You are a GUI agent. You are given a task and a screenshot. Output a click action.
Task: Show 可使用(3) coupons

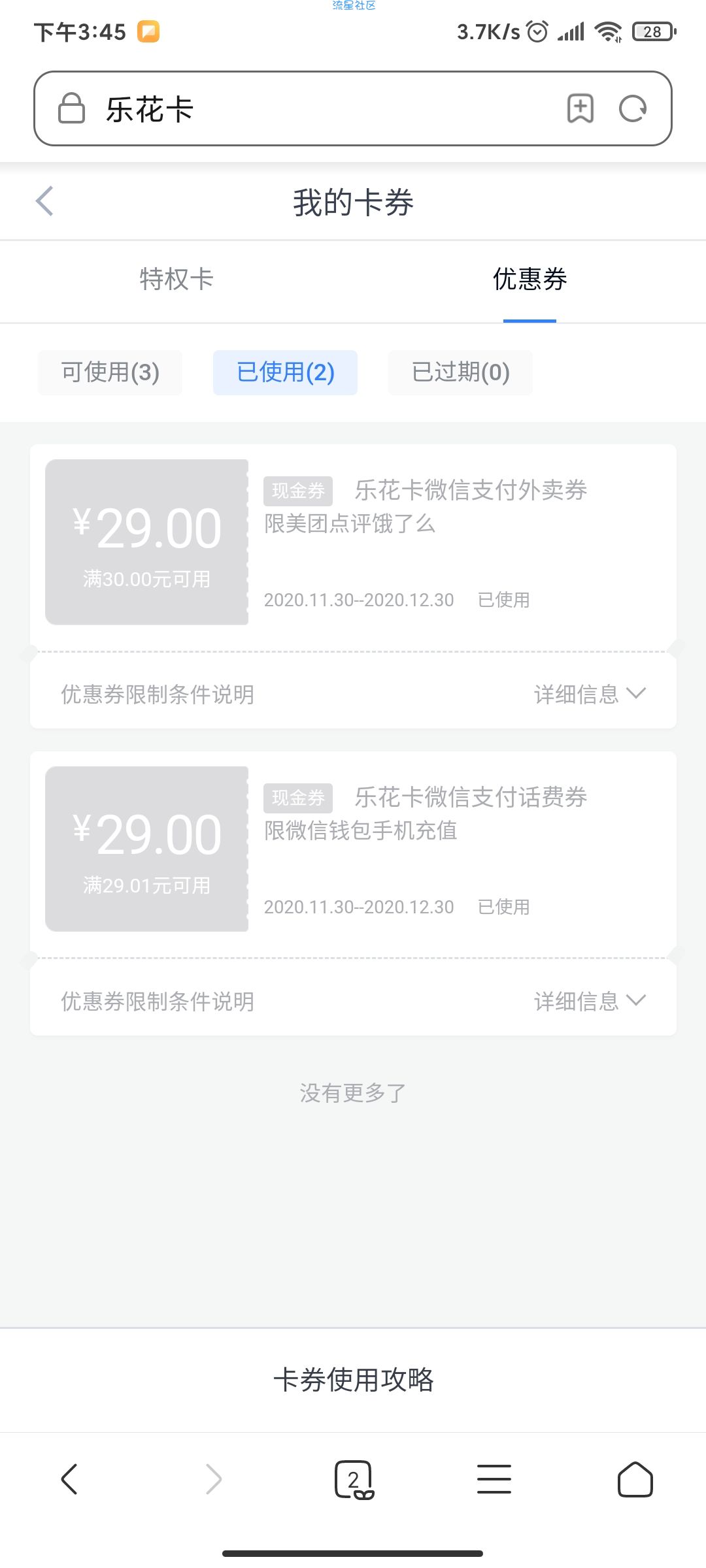click(x=110, y=372)
